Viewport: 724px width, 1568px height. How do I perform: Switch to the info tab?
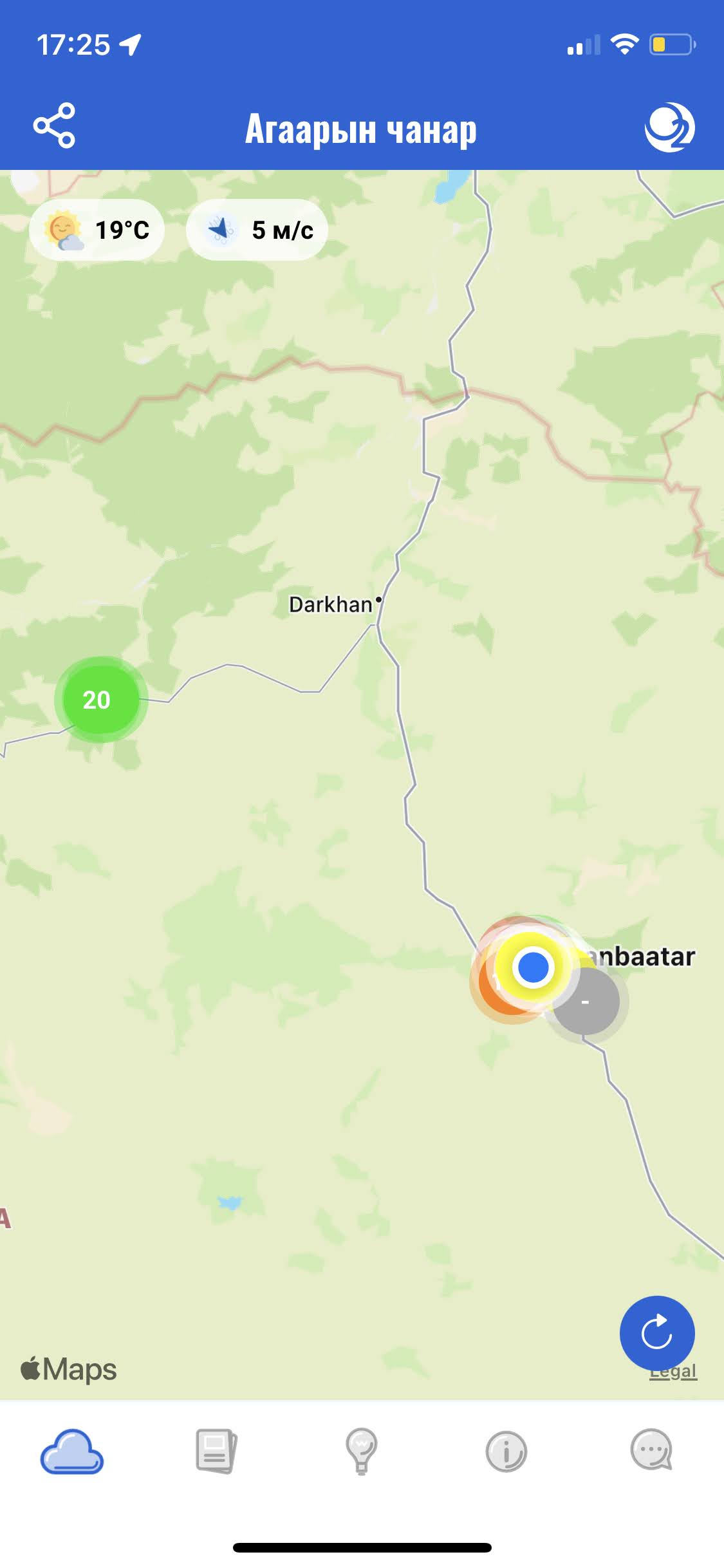click(x=506, y=1452)
